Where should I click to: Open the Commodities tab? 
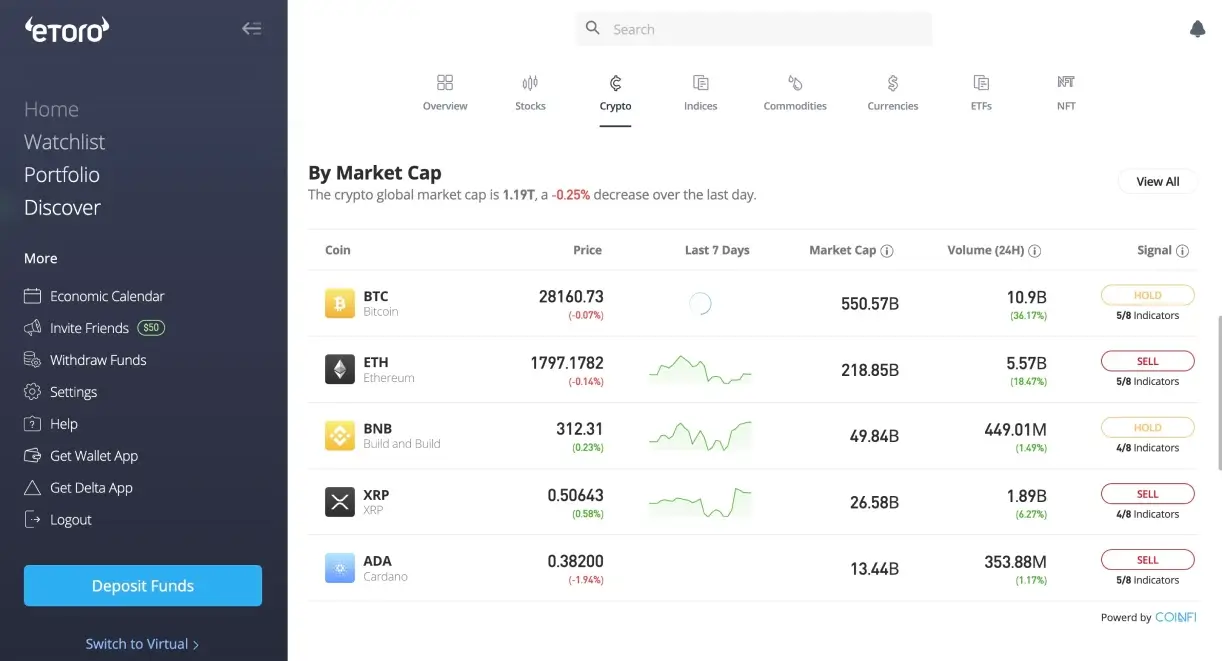795,92
